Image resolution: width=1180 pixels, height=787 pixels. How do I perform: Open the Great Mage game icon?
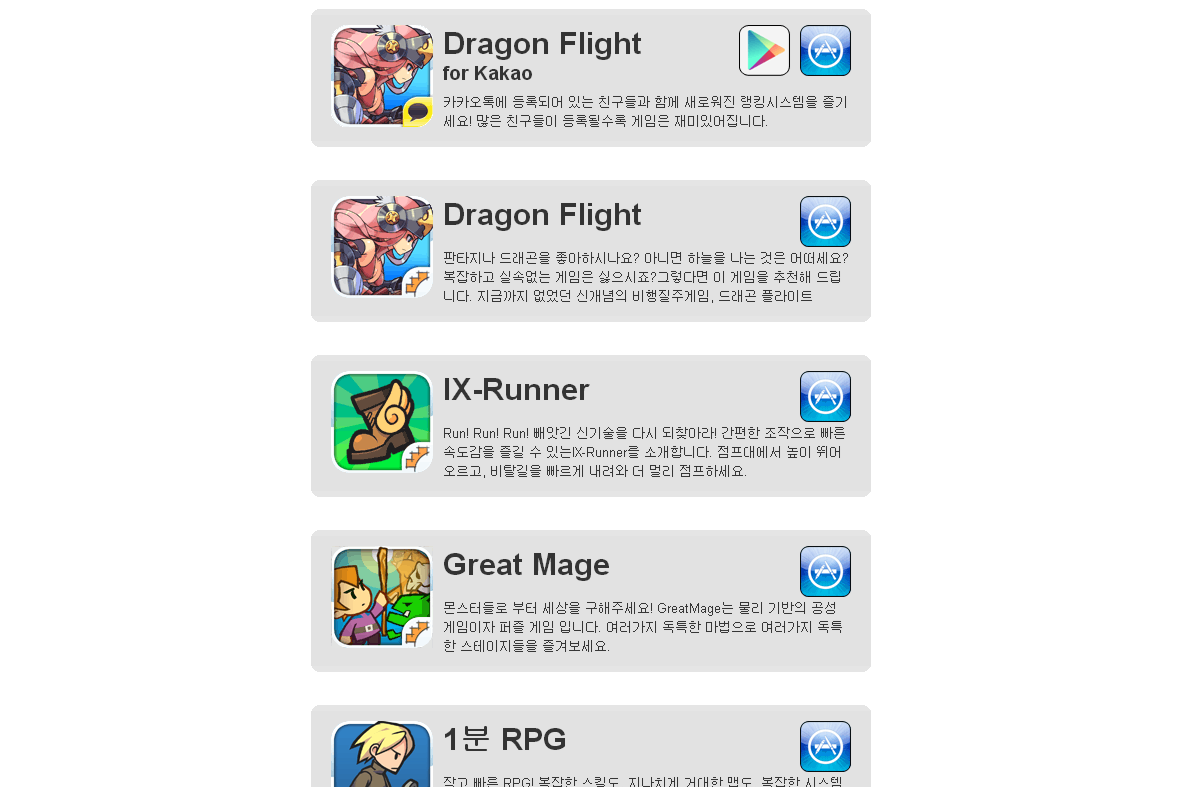coord(382,596)
